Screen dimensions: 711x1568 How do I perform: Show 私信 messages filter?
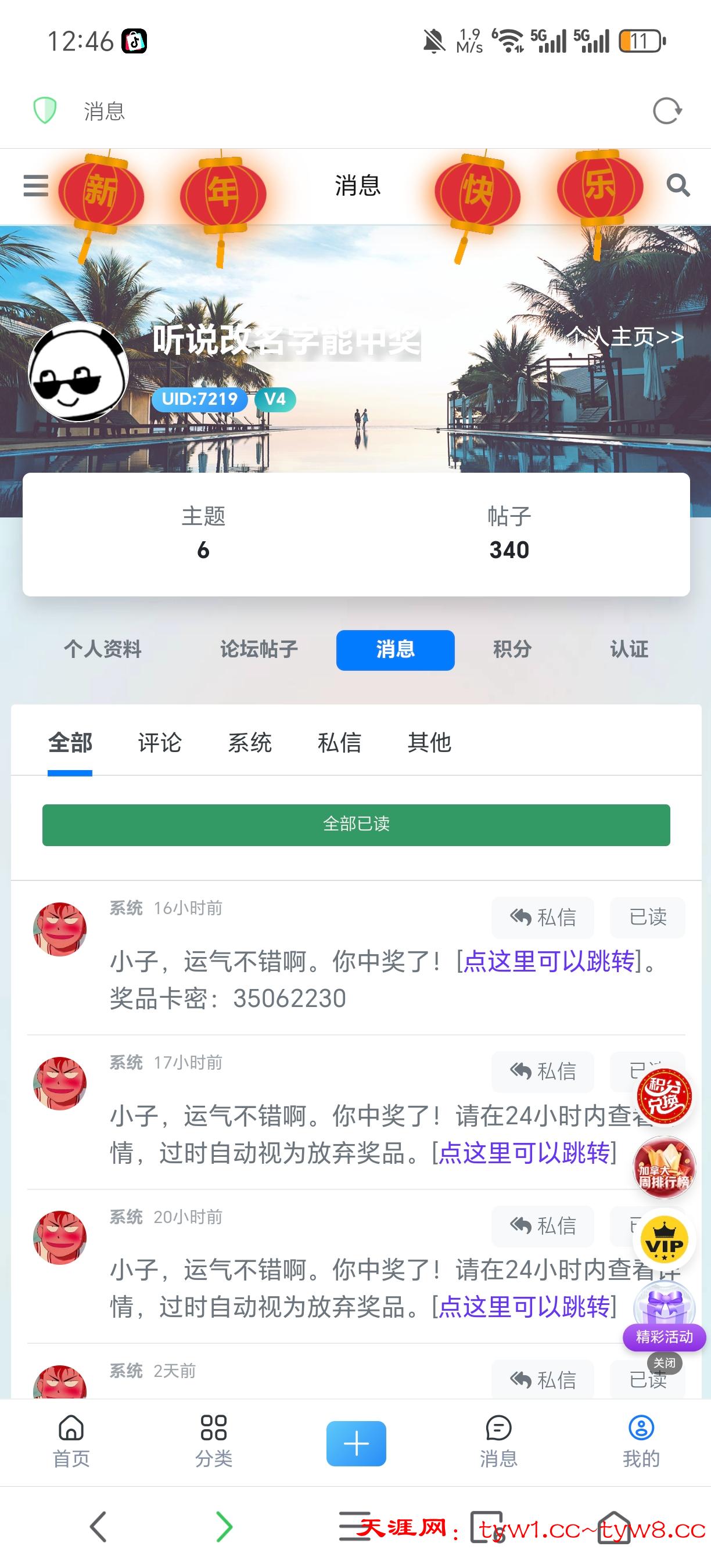(339, 743)
